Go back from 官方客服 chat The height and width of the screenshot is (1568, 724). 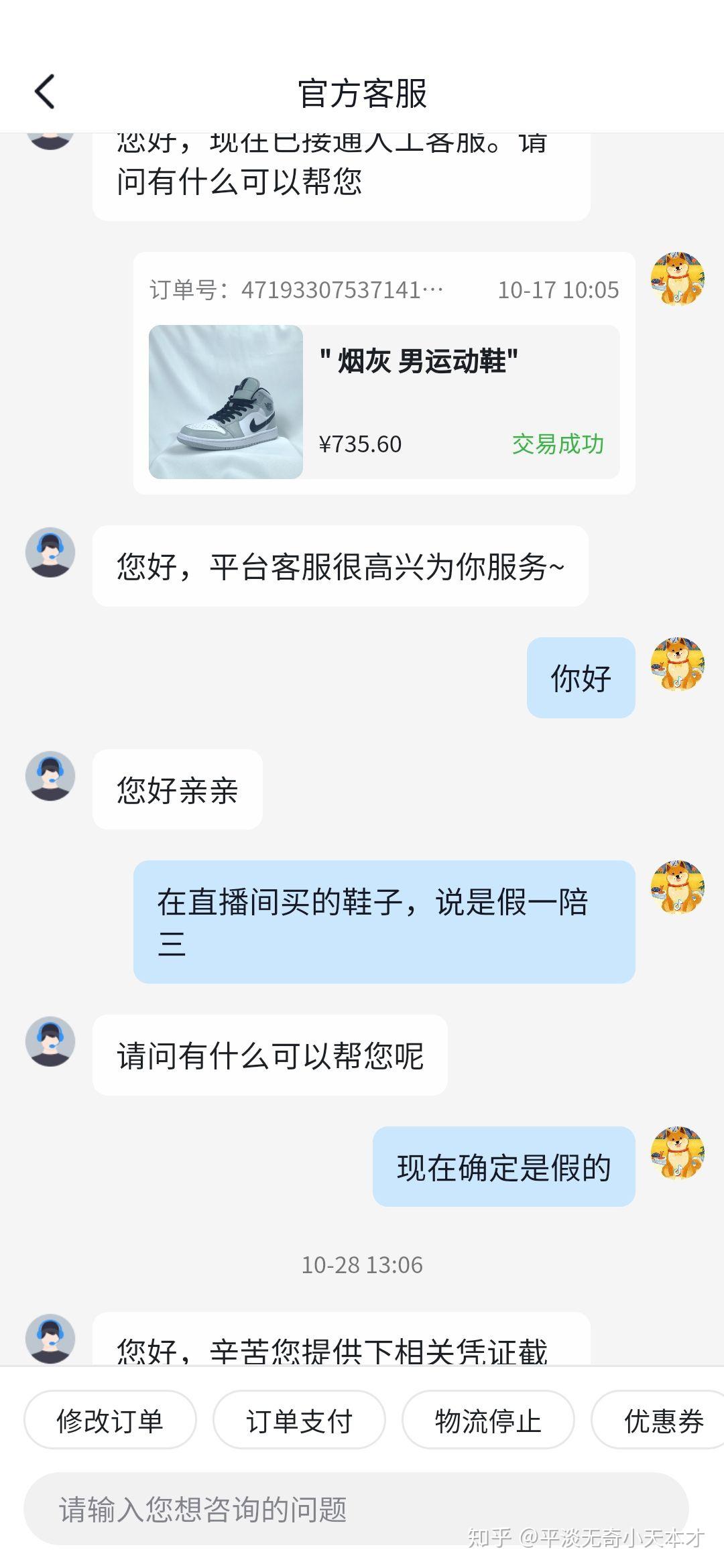(44, 92)
